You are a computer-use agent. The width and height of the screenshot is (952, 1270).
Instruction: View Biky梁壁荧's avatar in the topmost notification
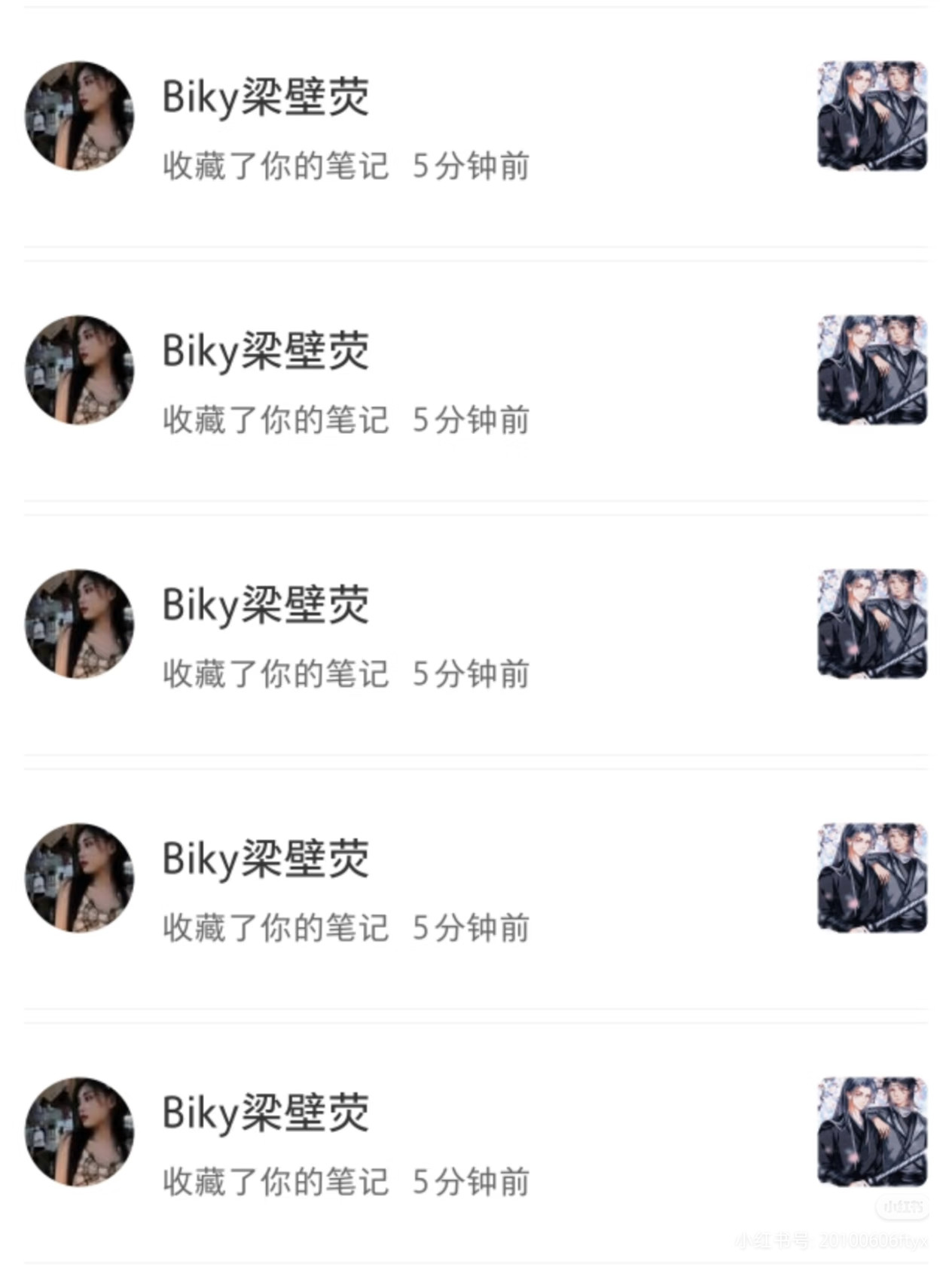[x=80, y=116]
